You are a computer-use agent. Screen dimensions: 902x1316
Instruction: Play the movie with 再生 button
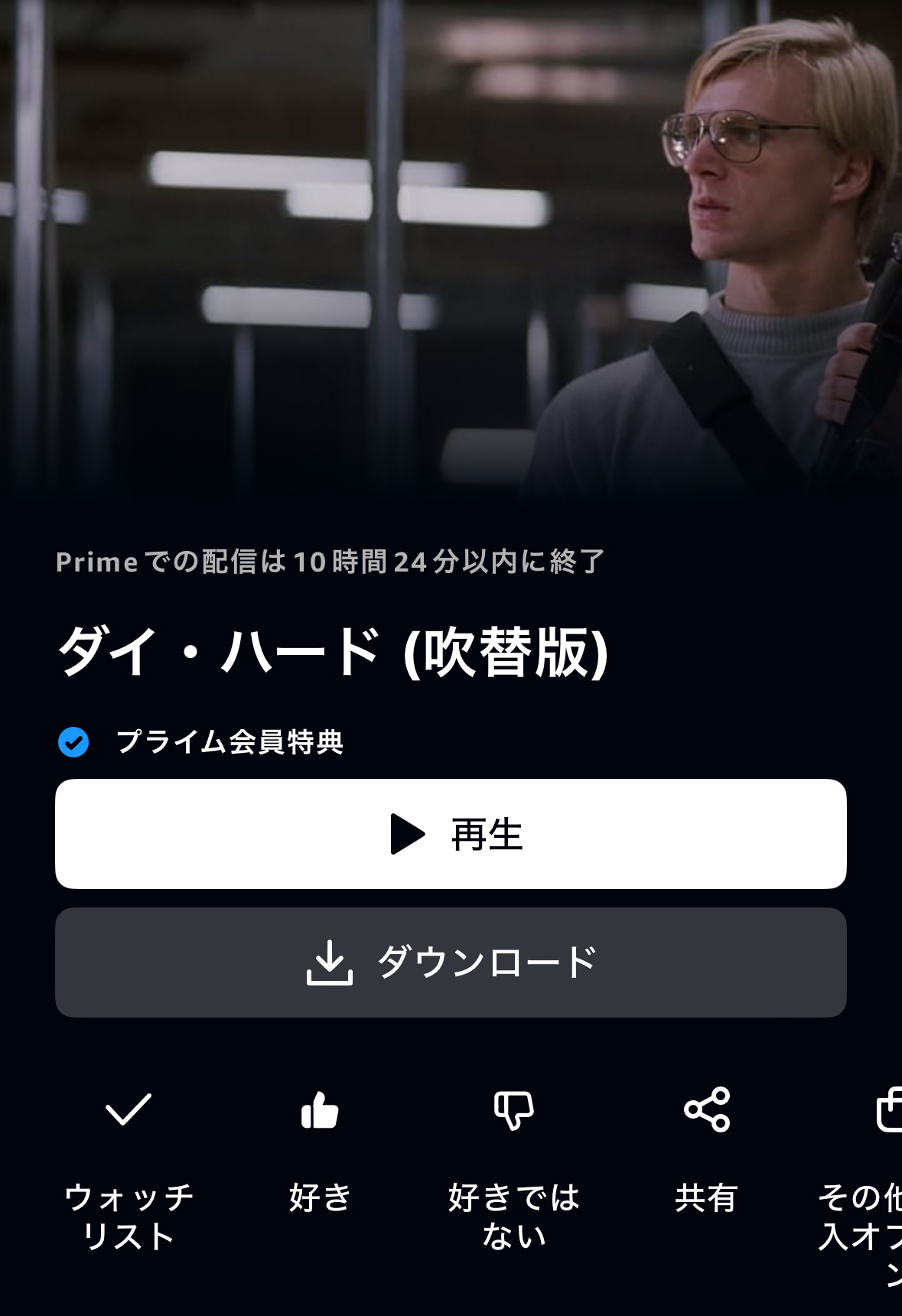click(x=451, y=834)
